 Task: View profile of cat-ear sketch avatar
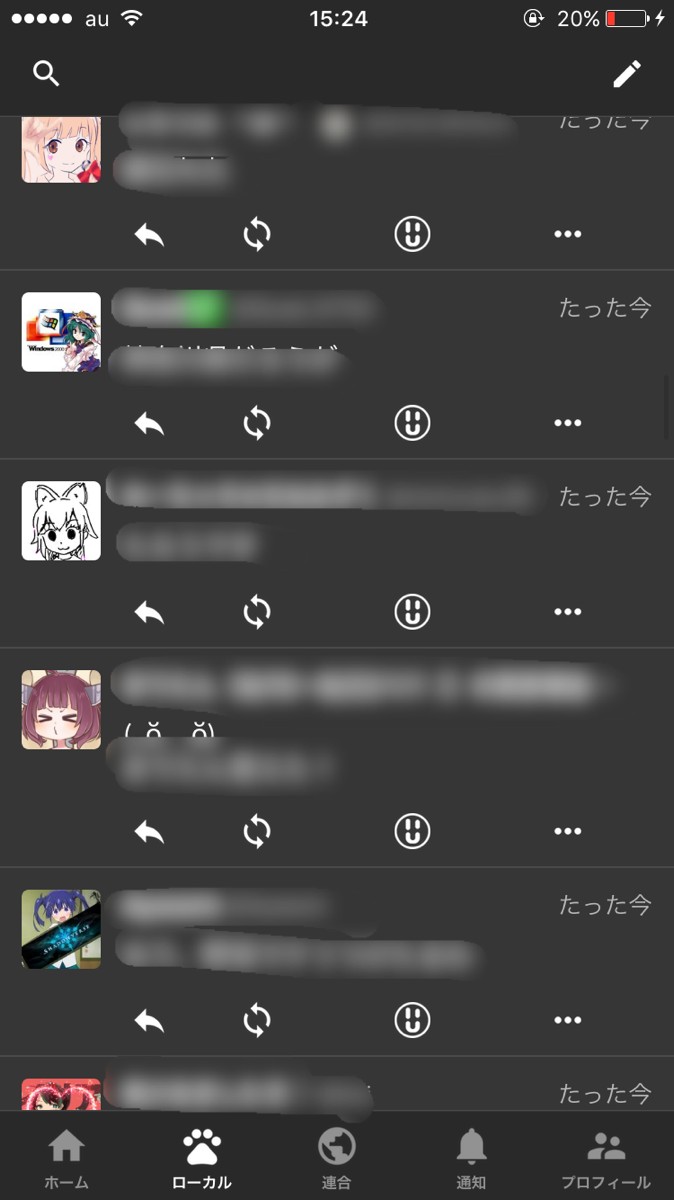tap(61, 520)
